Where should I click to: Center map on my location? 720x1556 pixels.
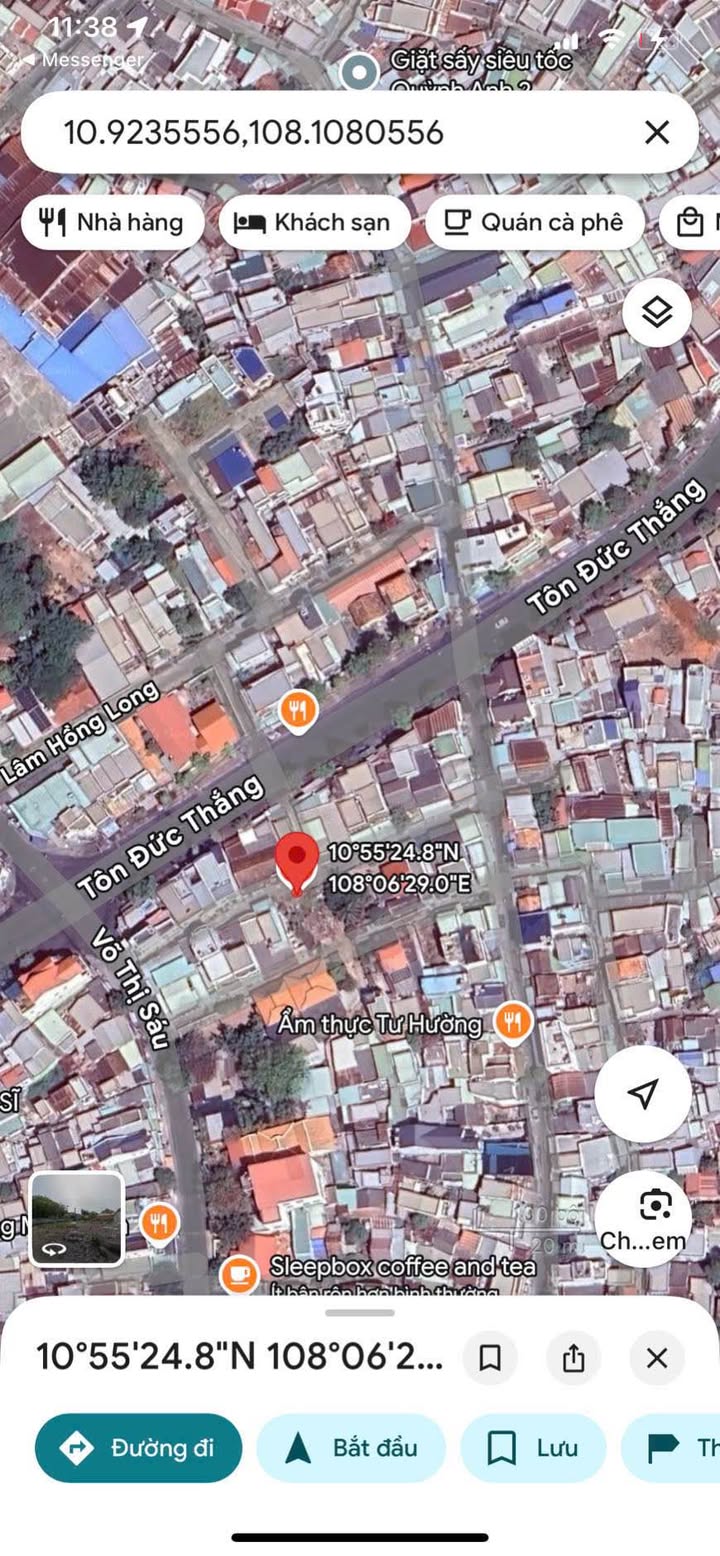tap(642, 1094)
